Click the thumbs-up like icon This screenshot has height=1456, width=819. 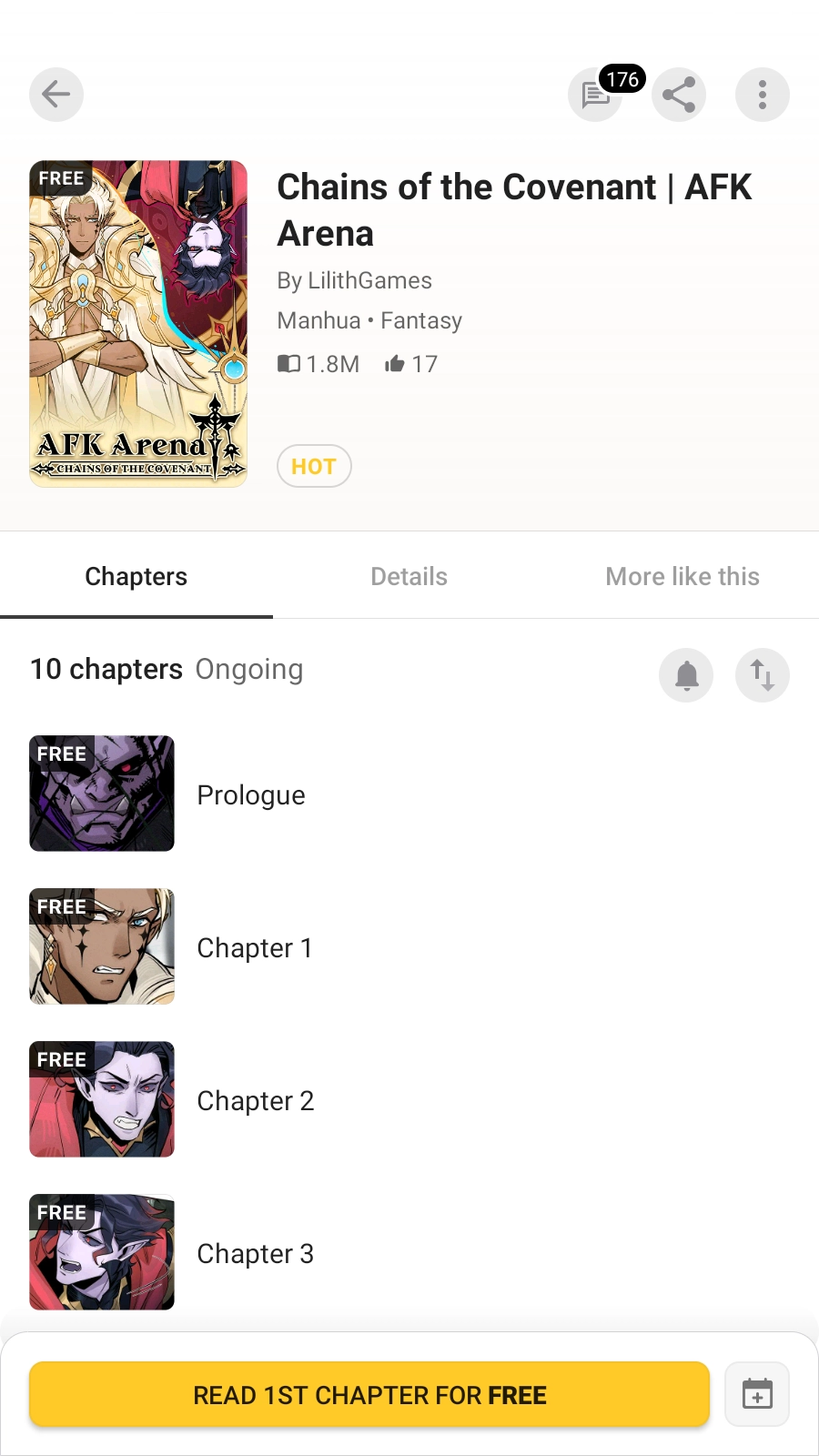point(394,363)
